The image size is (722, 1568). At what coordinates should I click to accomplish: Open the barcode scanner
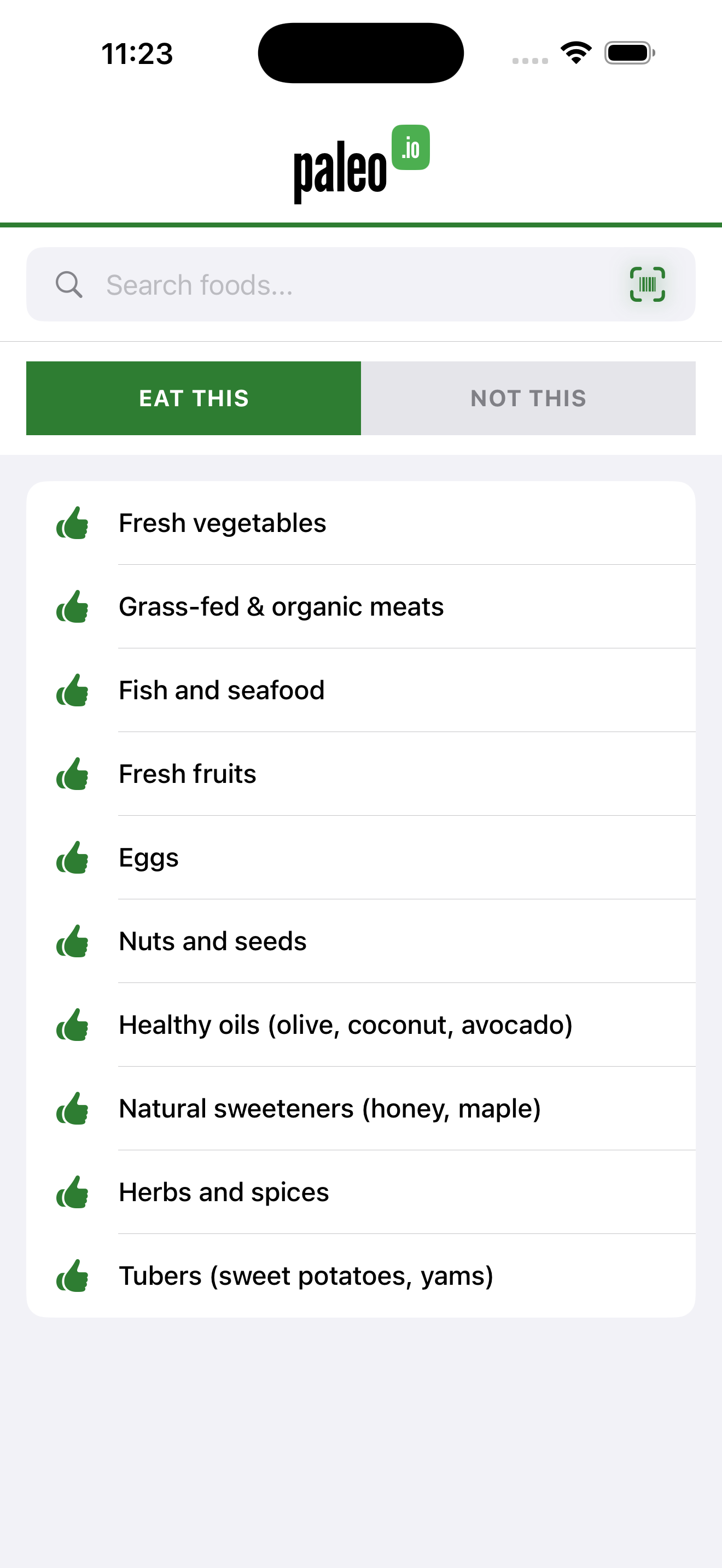647,284
